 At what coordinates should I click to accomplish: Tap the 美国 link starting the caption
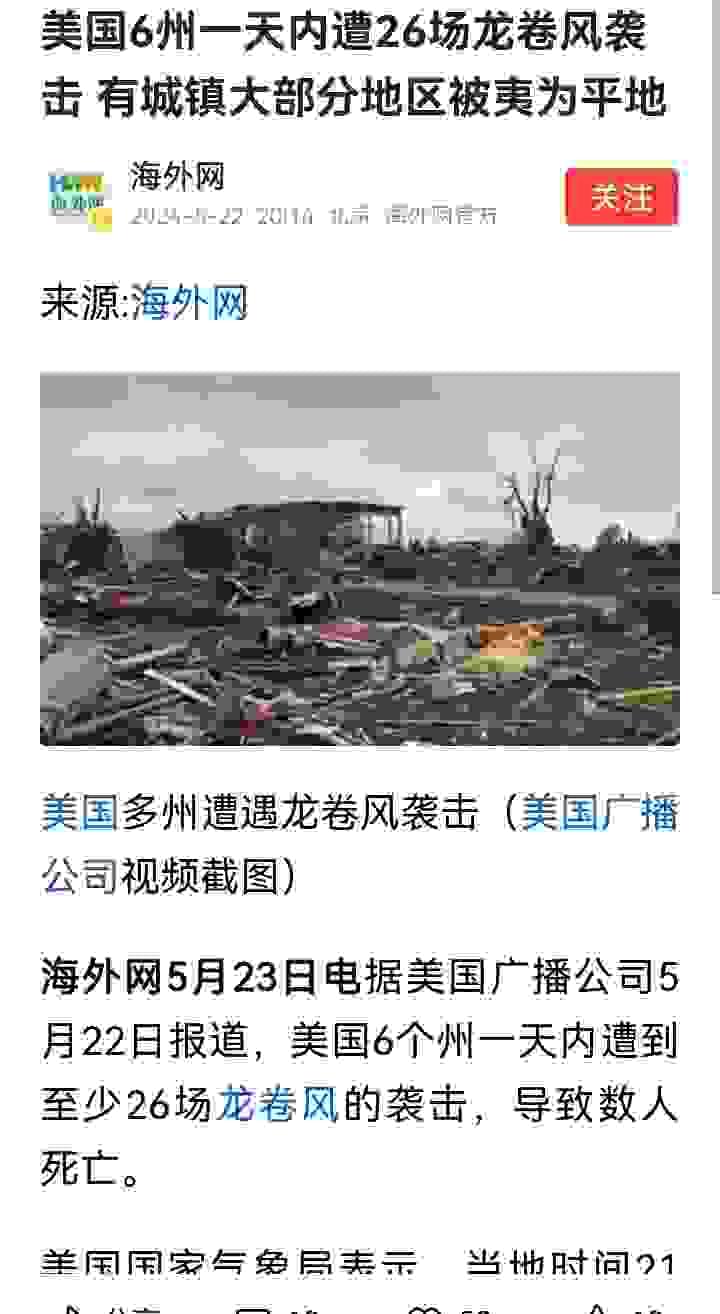[80, 812]
